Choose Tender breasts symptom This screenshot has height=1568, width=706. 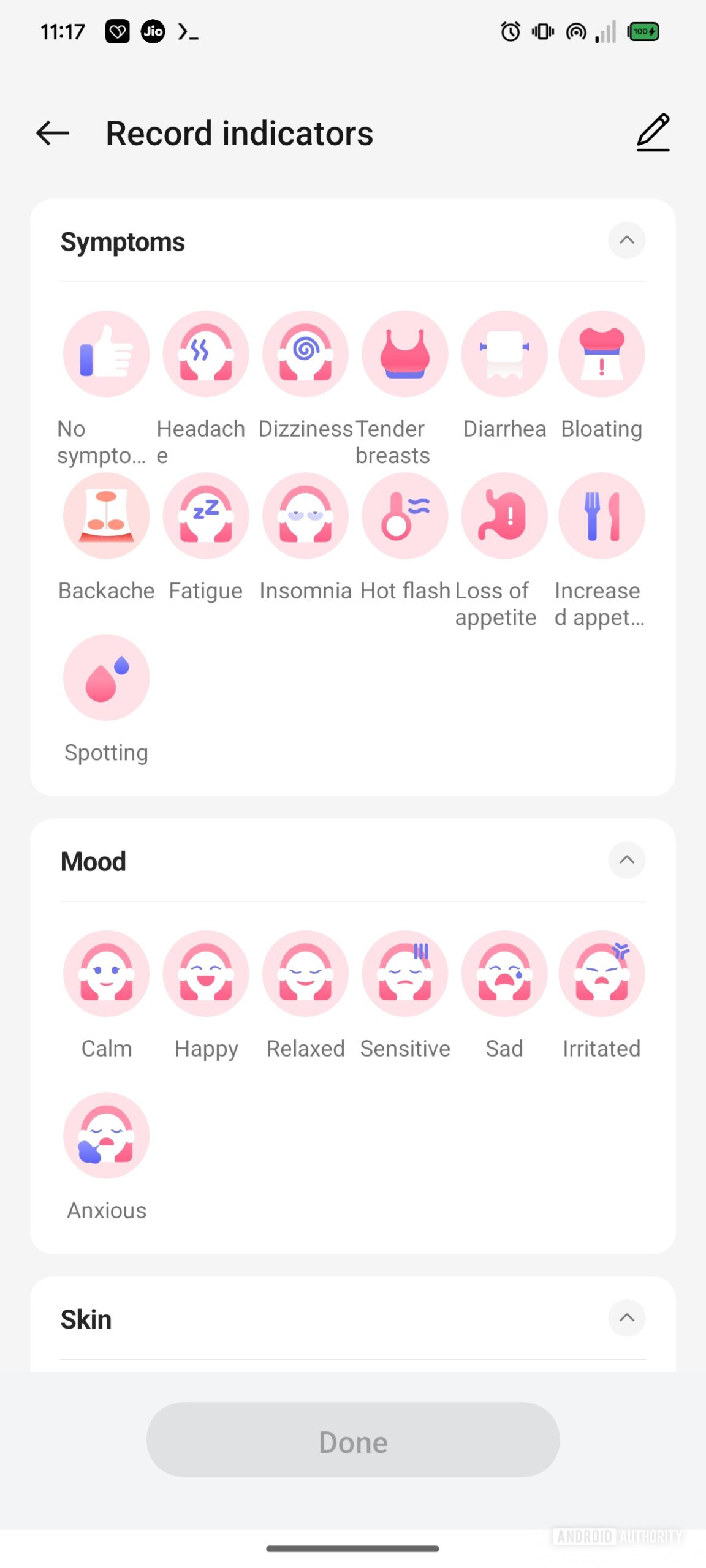pyautogui.click(x=404, y=354)
